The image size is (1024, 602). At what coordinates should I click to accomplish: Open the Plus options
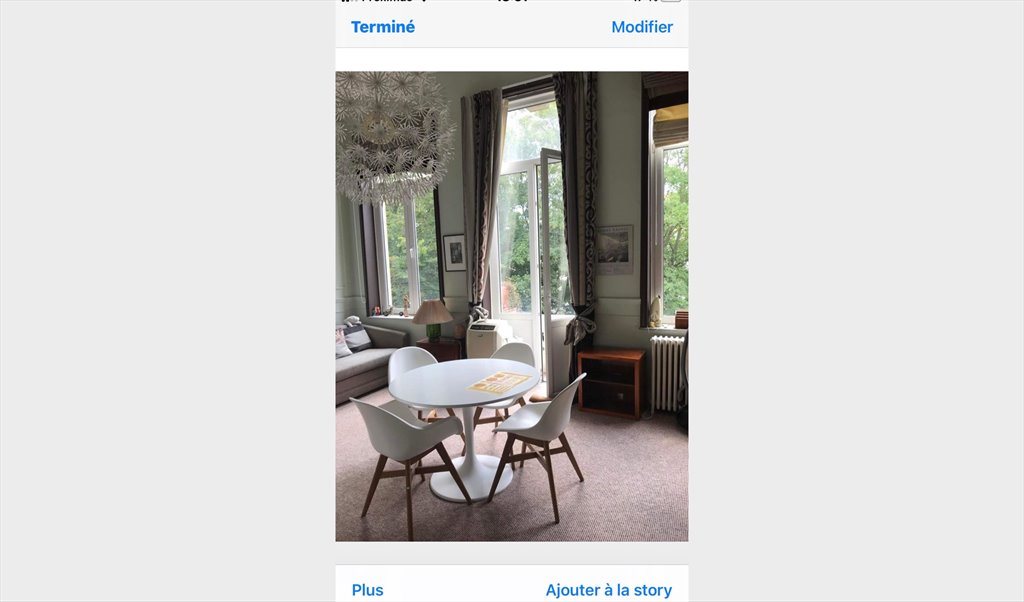click(x=367, y=590)
